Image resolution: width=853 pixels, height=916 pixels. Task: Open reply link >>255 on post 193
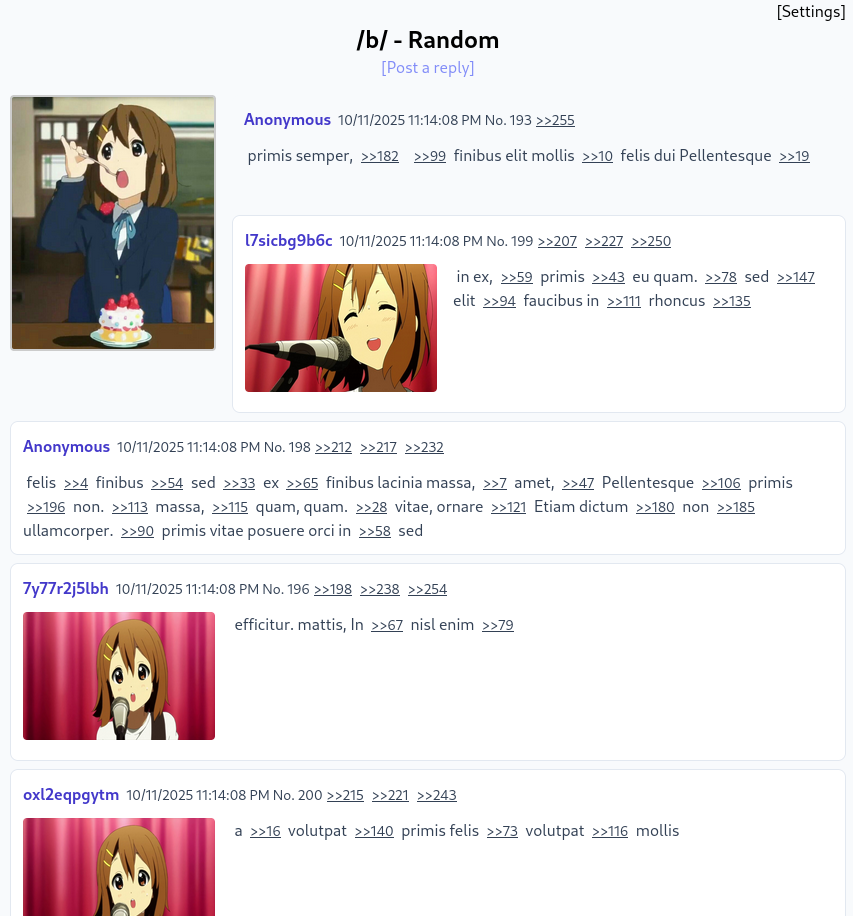coord(555,120)
